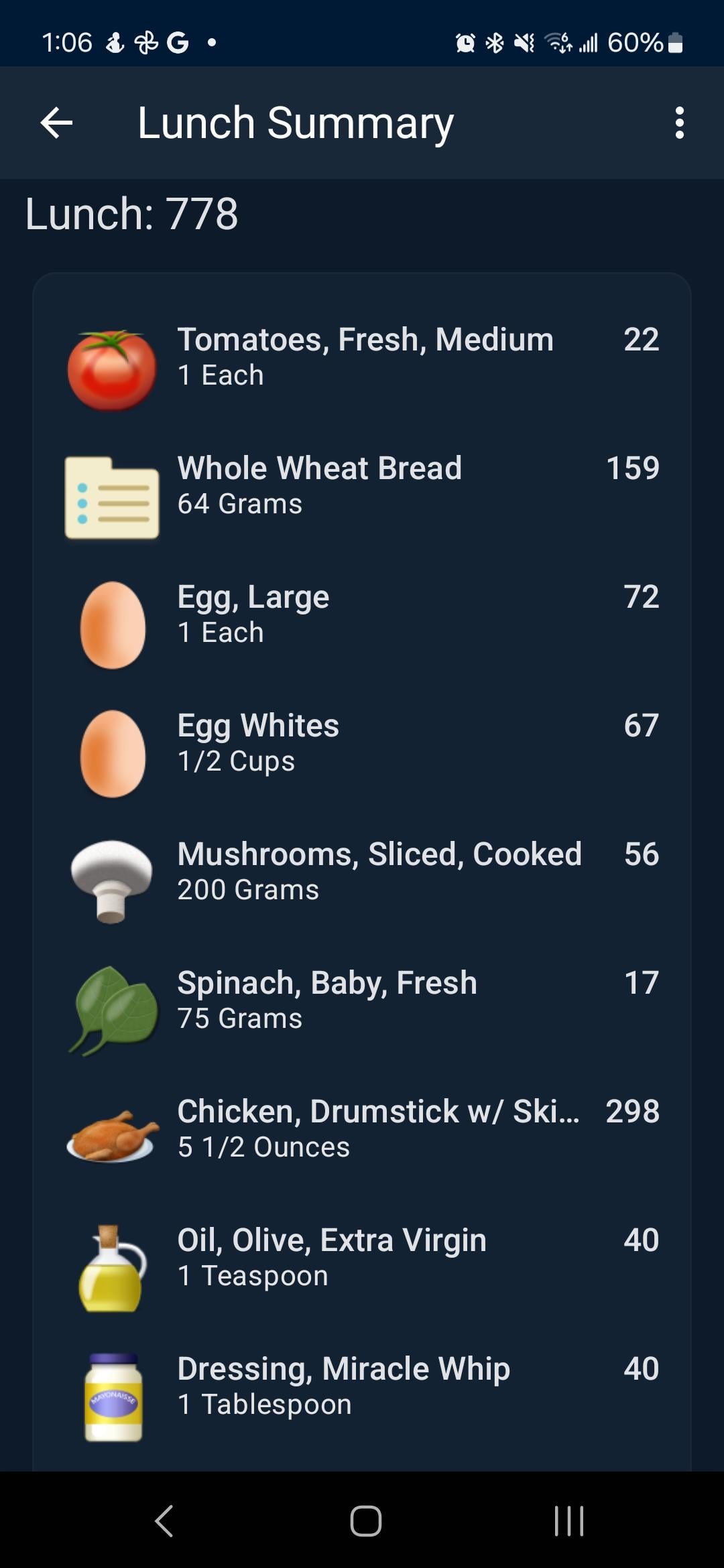Go back using the app bar arrow

(x=56, y=123)
